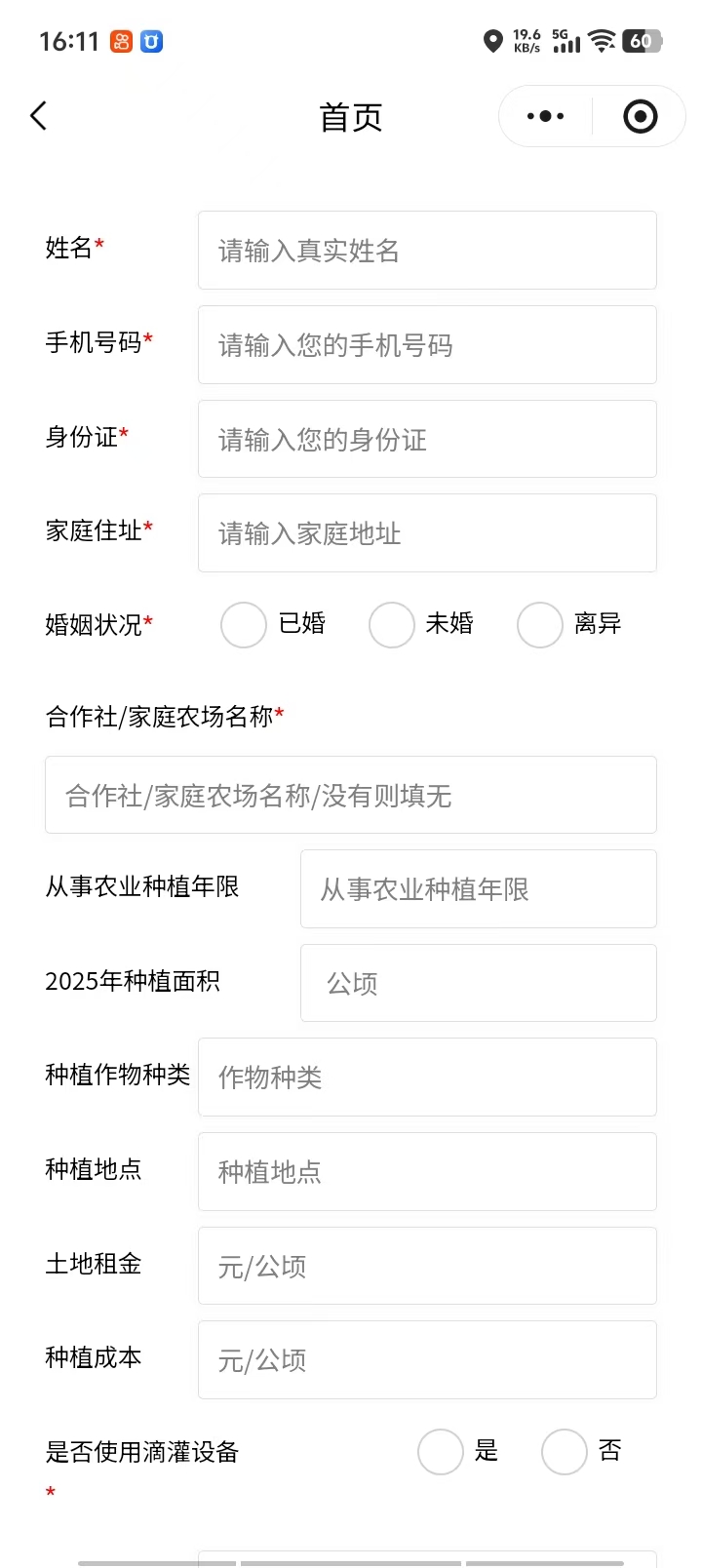Tap the 2025年种植面积 hectares field
The height and width of the screenshot is (1568, 702).
coord(478,983)
